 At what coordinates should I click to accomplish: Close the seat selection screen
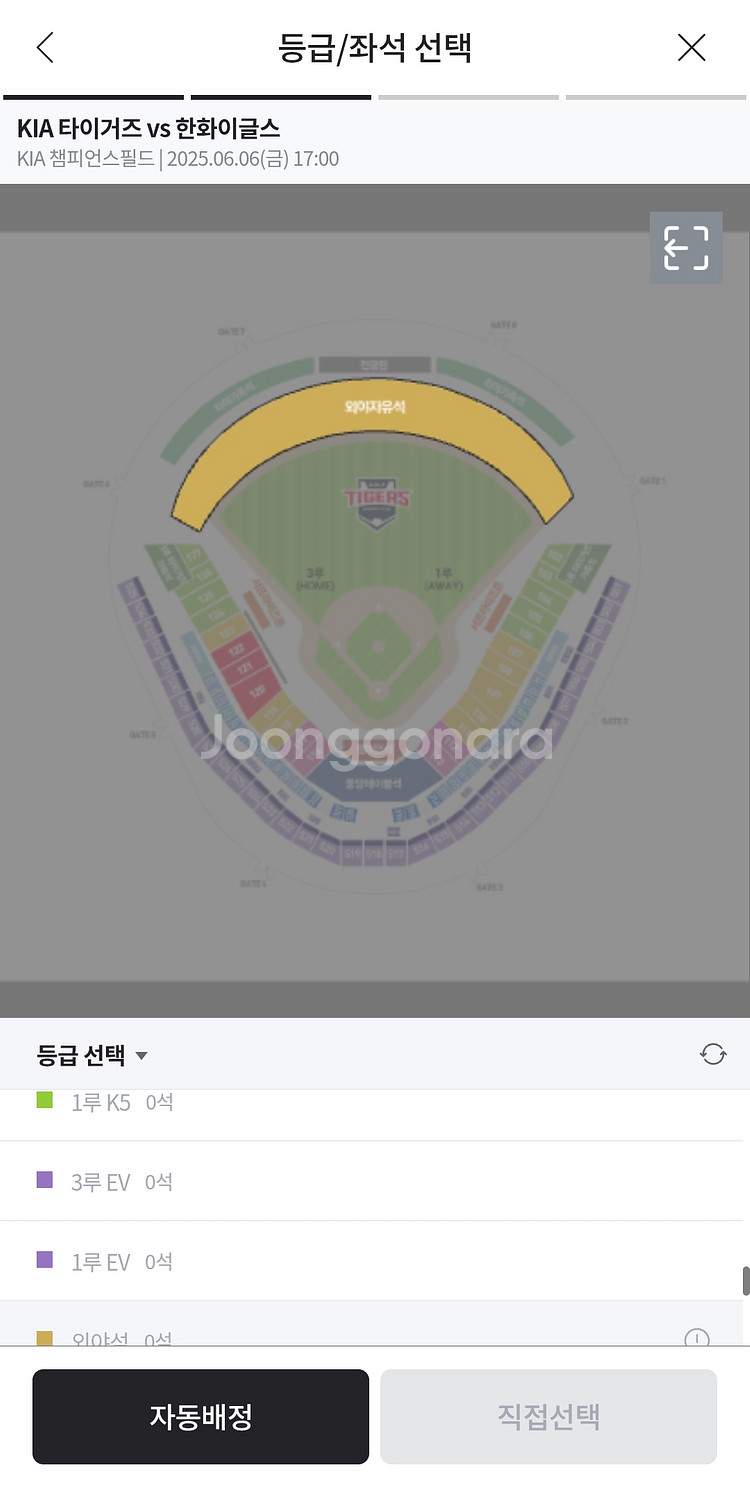click(x=692, y=48)
